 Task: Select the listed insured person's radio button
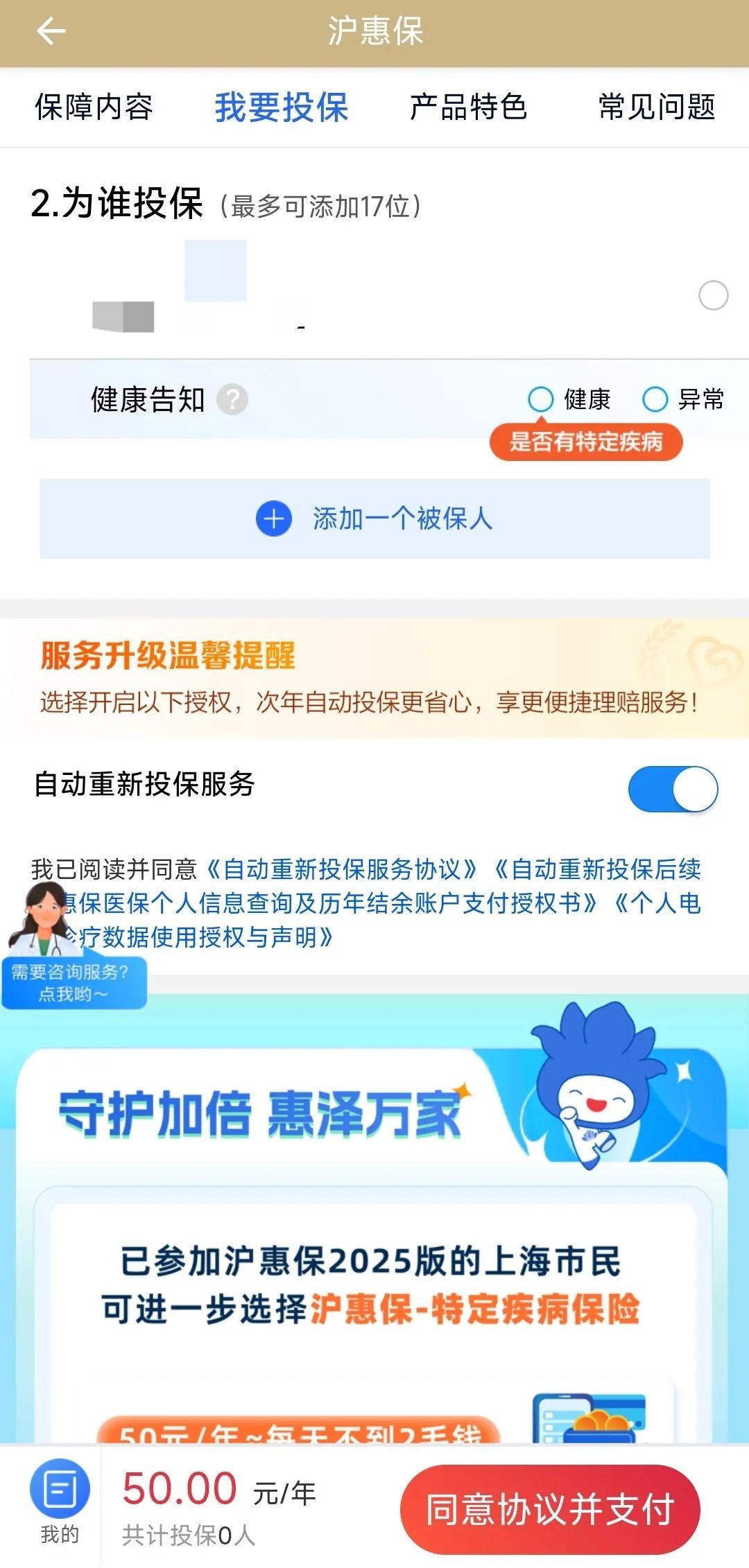pyautogui.click(x=713, y=296)
